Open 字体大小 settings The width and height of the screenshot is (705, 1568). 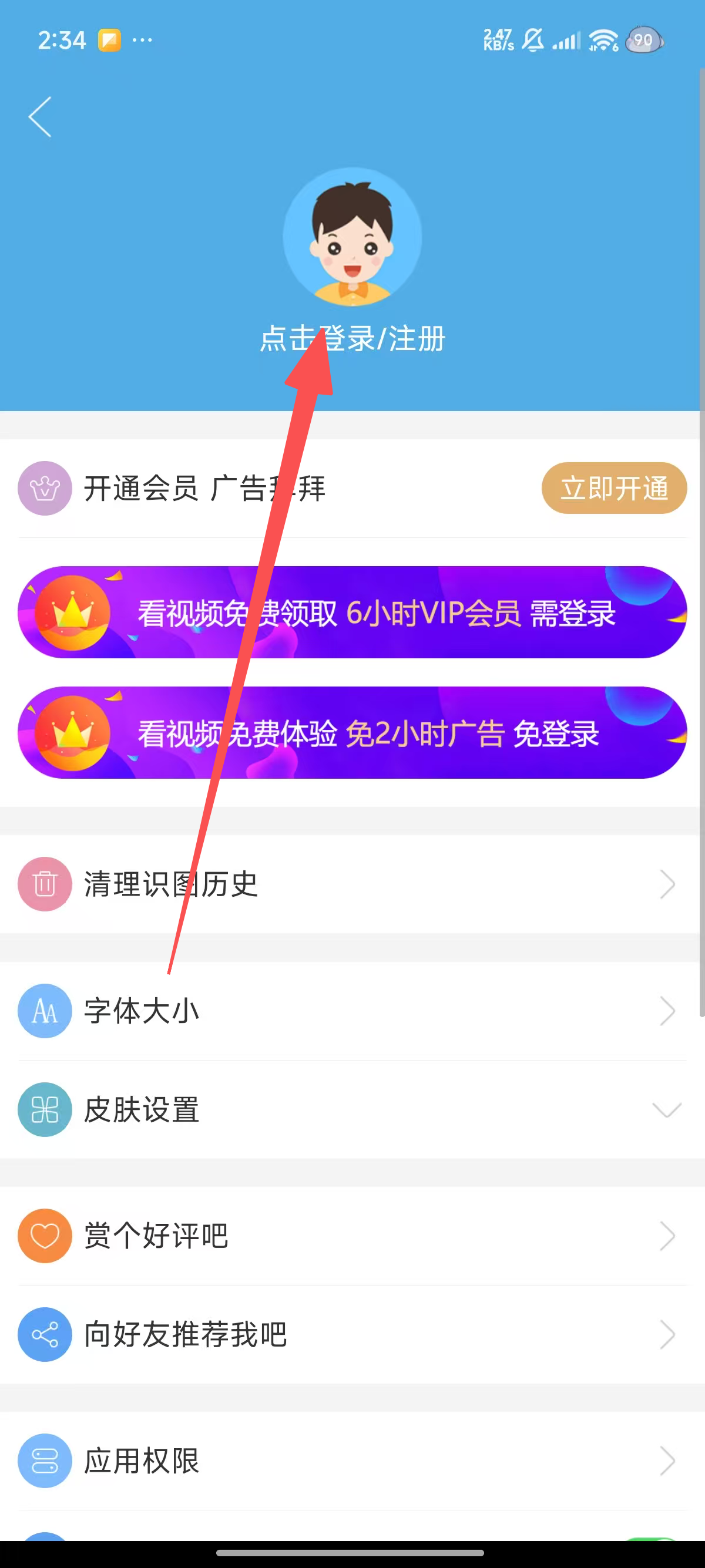pyautogui.click(x=352, y=1011)
